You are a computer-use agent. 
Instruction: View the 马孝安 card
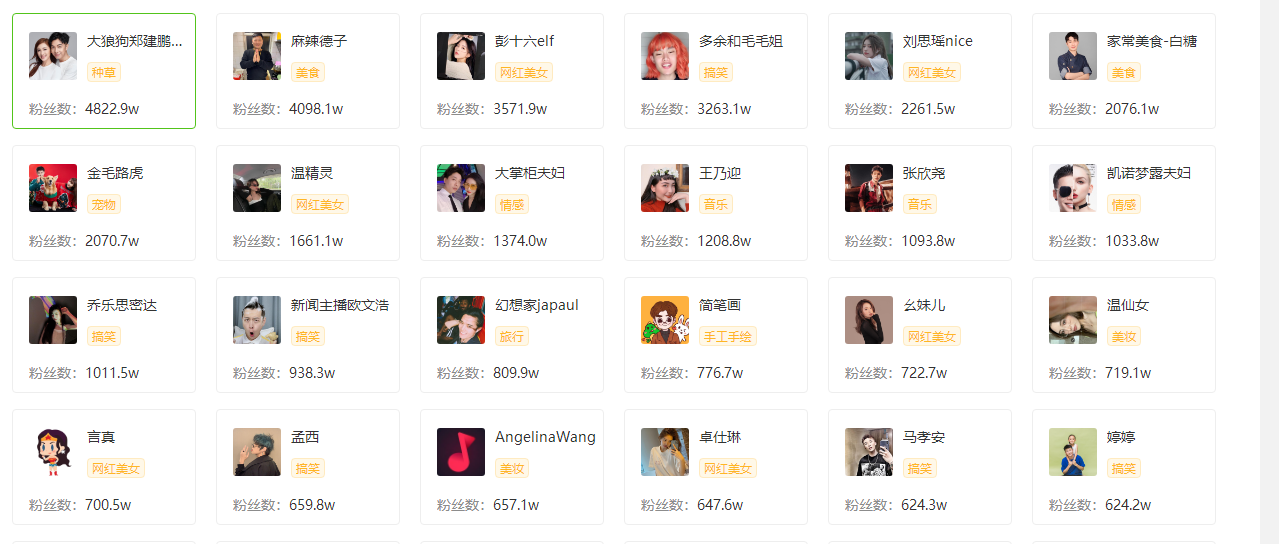point(920,467)
